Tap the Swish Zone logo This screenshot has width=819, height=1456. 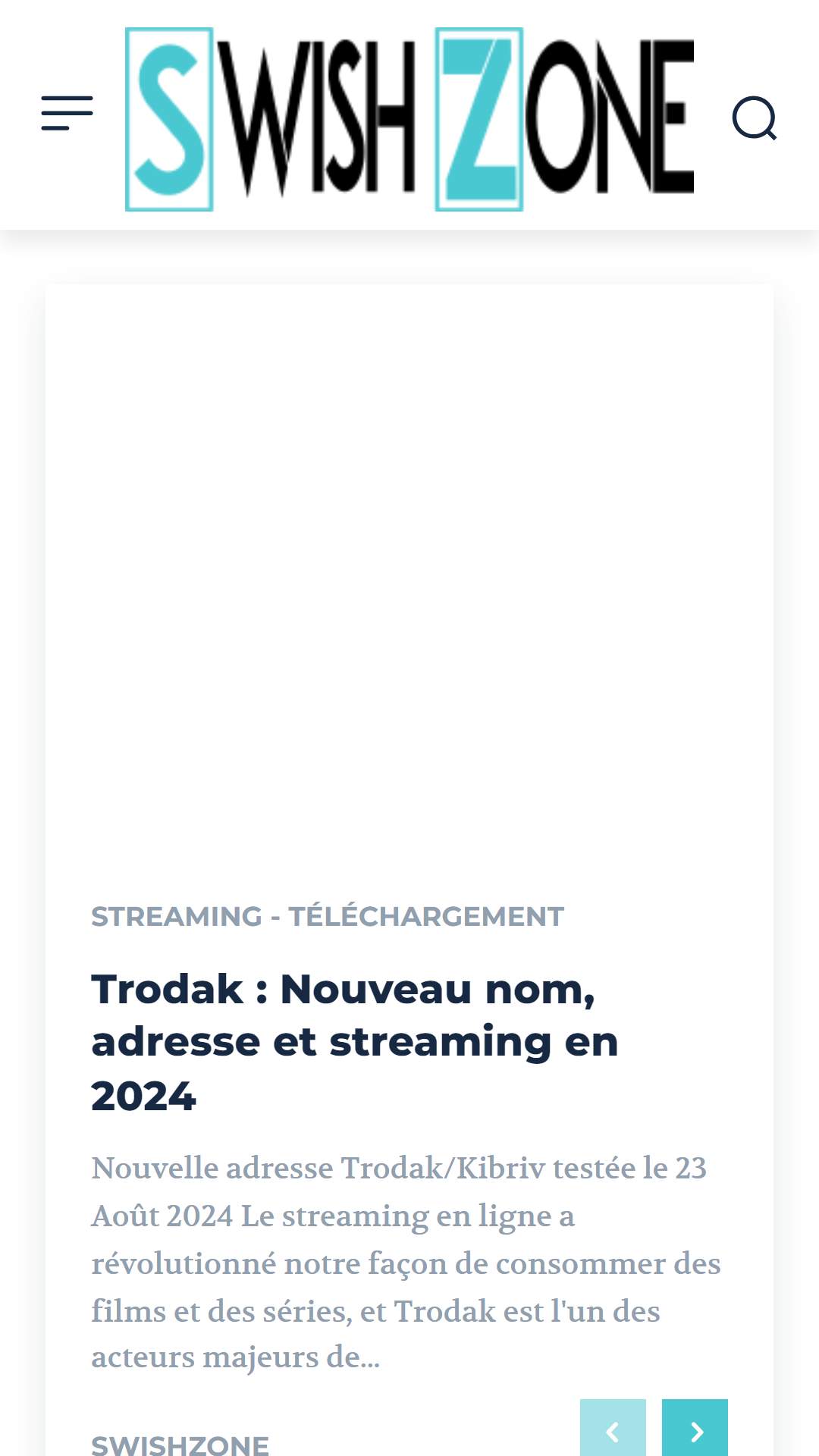409,119
